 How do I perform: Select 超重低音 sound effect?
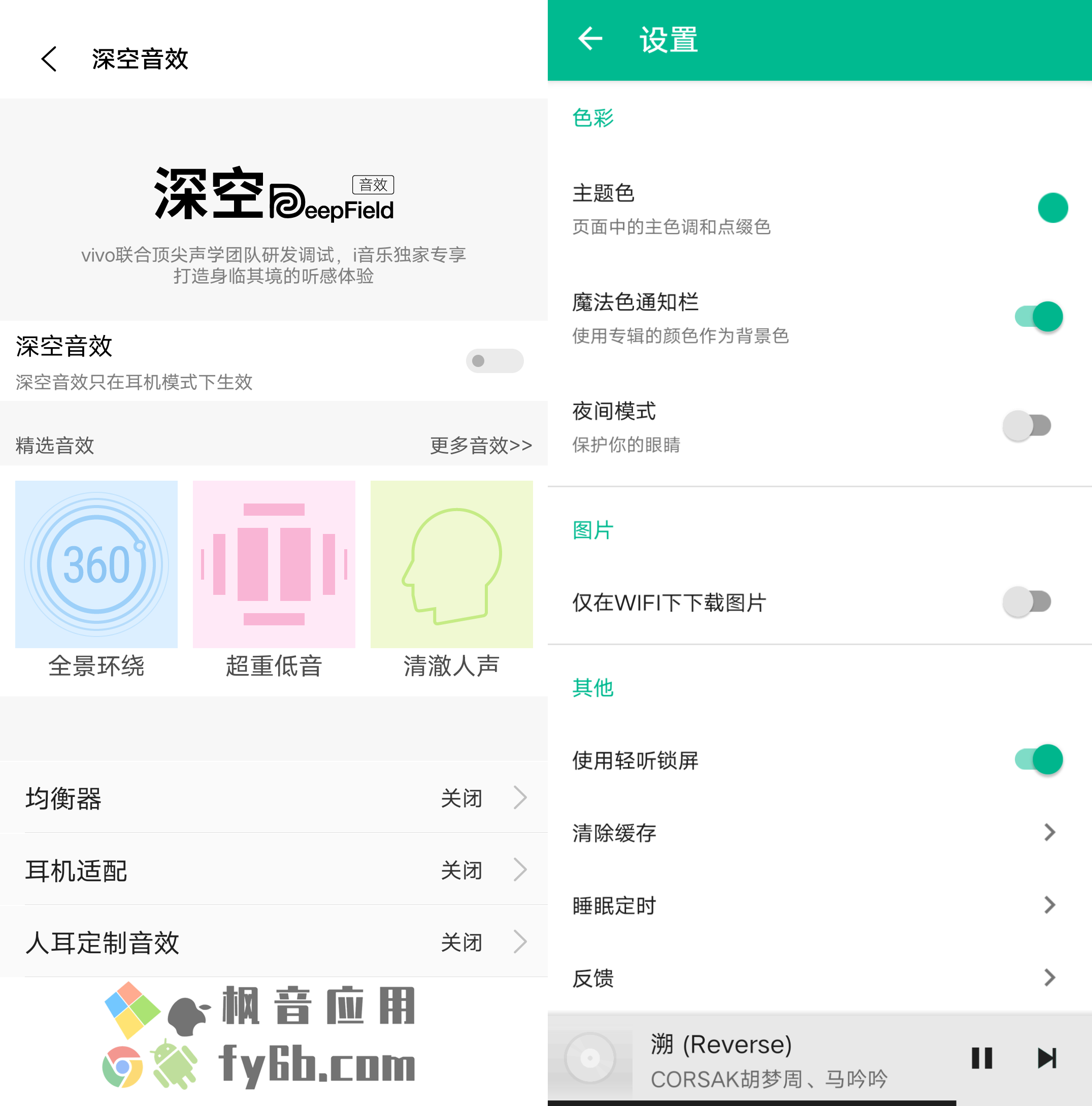(x=274, y=564)
